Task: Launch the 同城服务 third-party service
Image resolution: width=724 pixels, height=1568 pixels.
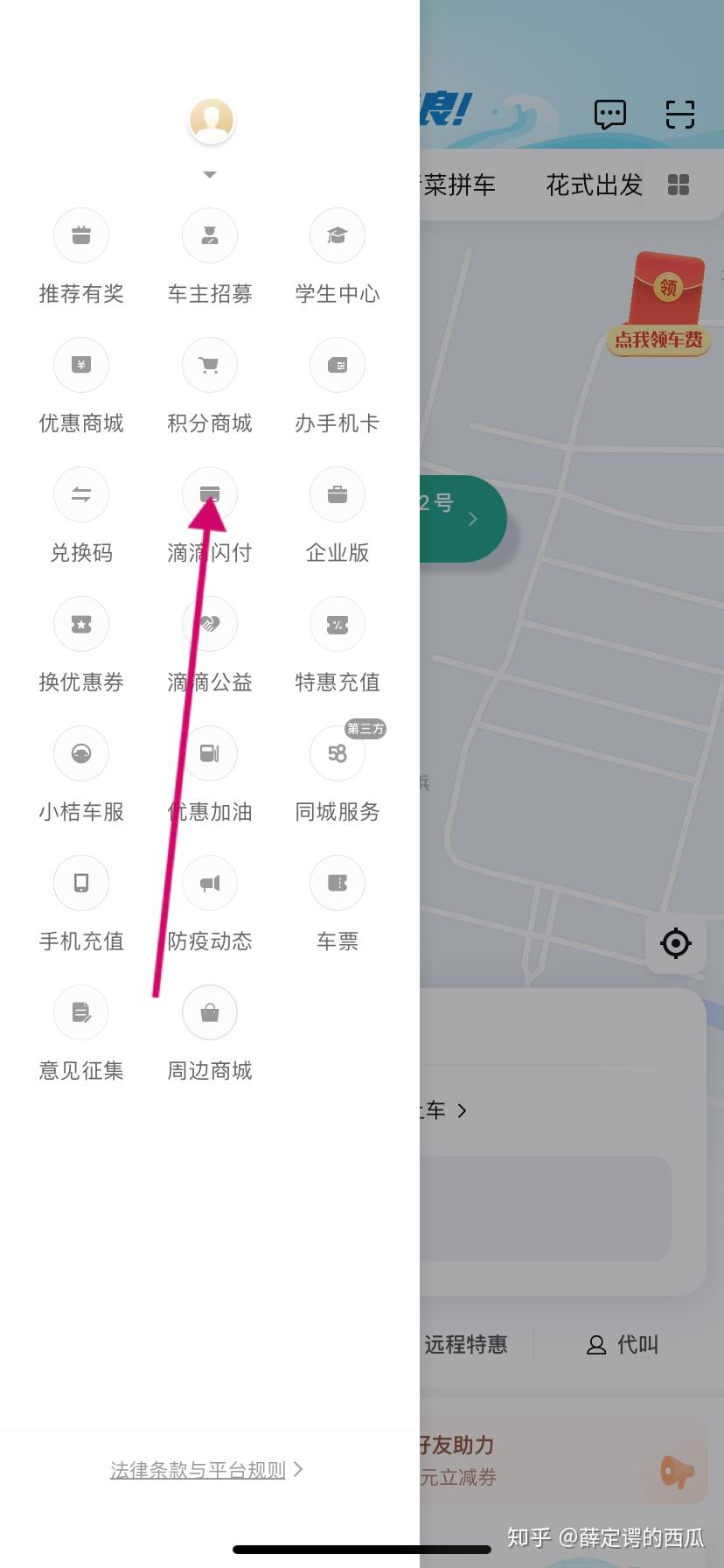Action: [337, 753]
